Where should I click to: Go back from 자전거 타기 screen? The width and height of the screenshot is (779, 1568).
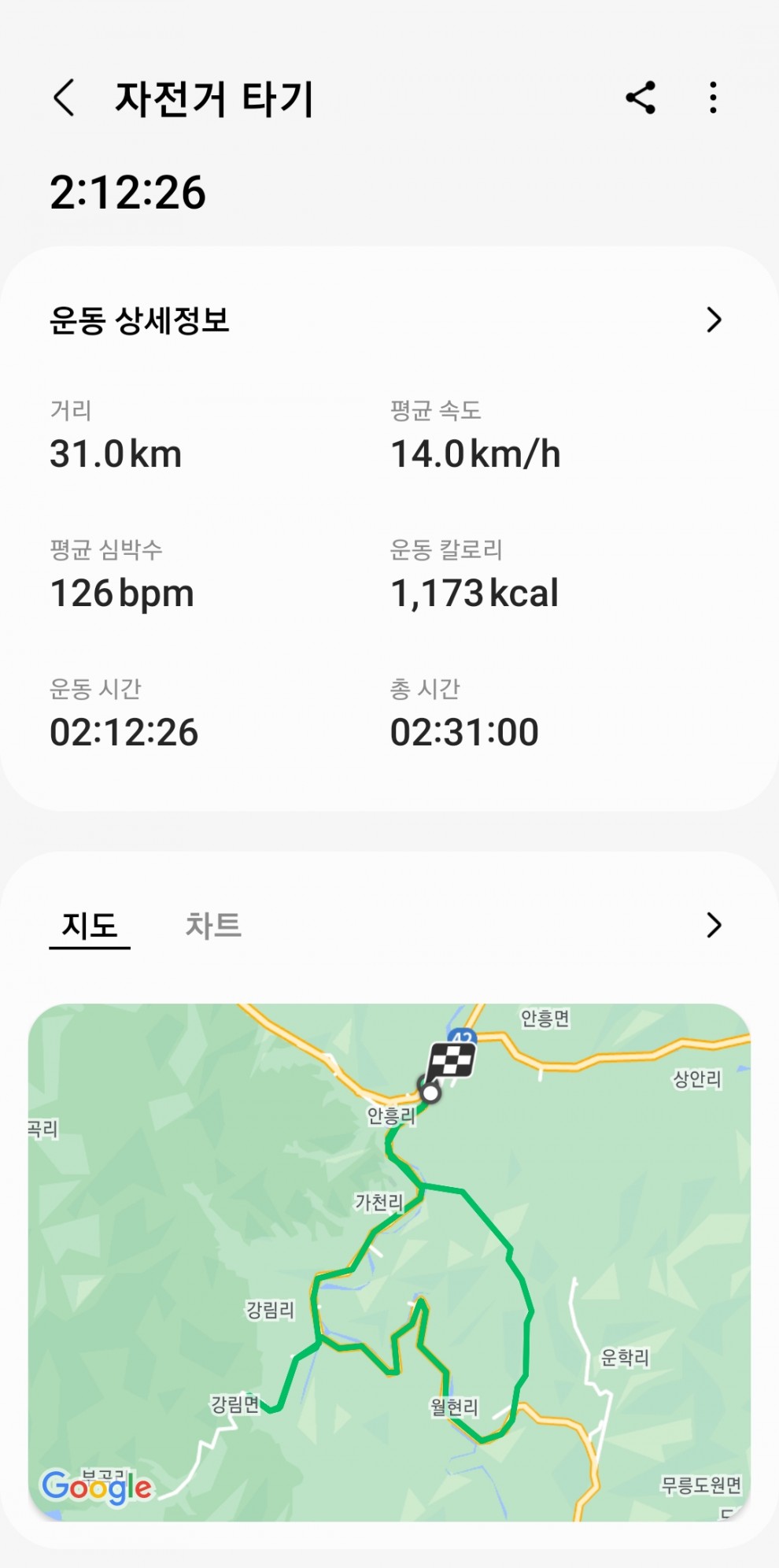[65, 98]
